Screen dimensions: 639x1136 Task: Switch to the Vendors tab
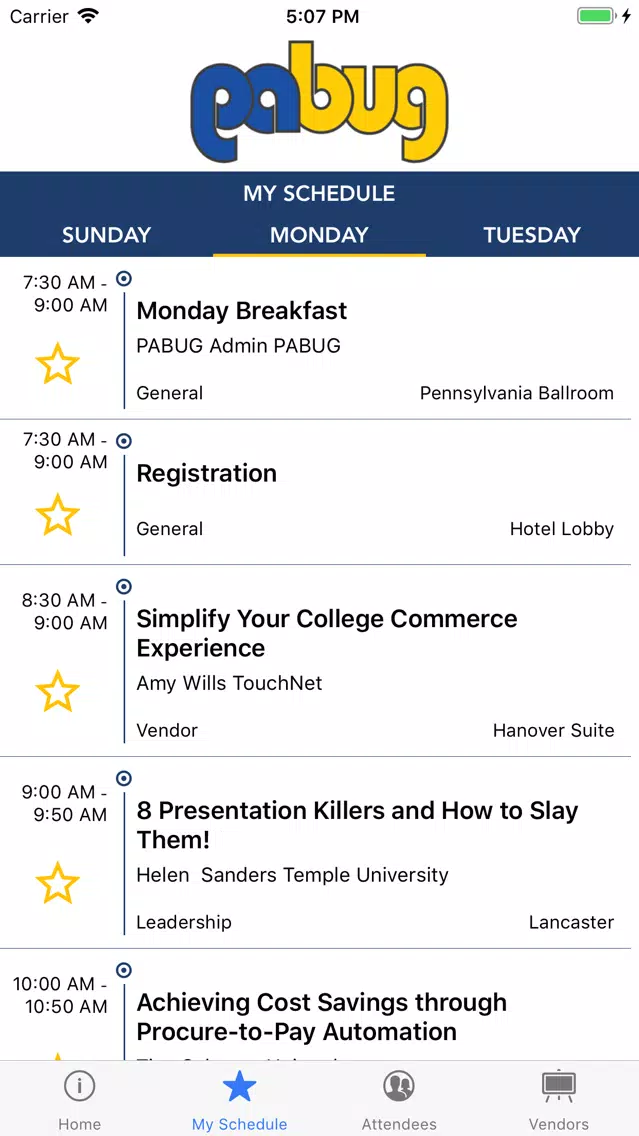[559, 1100]
